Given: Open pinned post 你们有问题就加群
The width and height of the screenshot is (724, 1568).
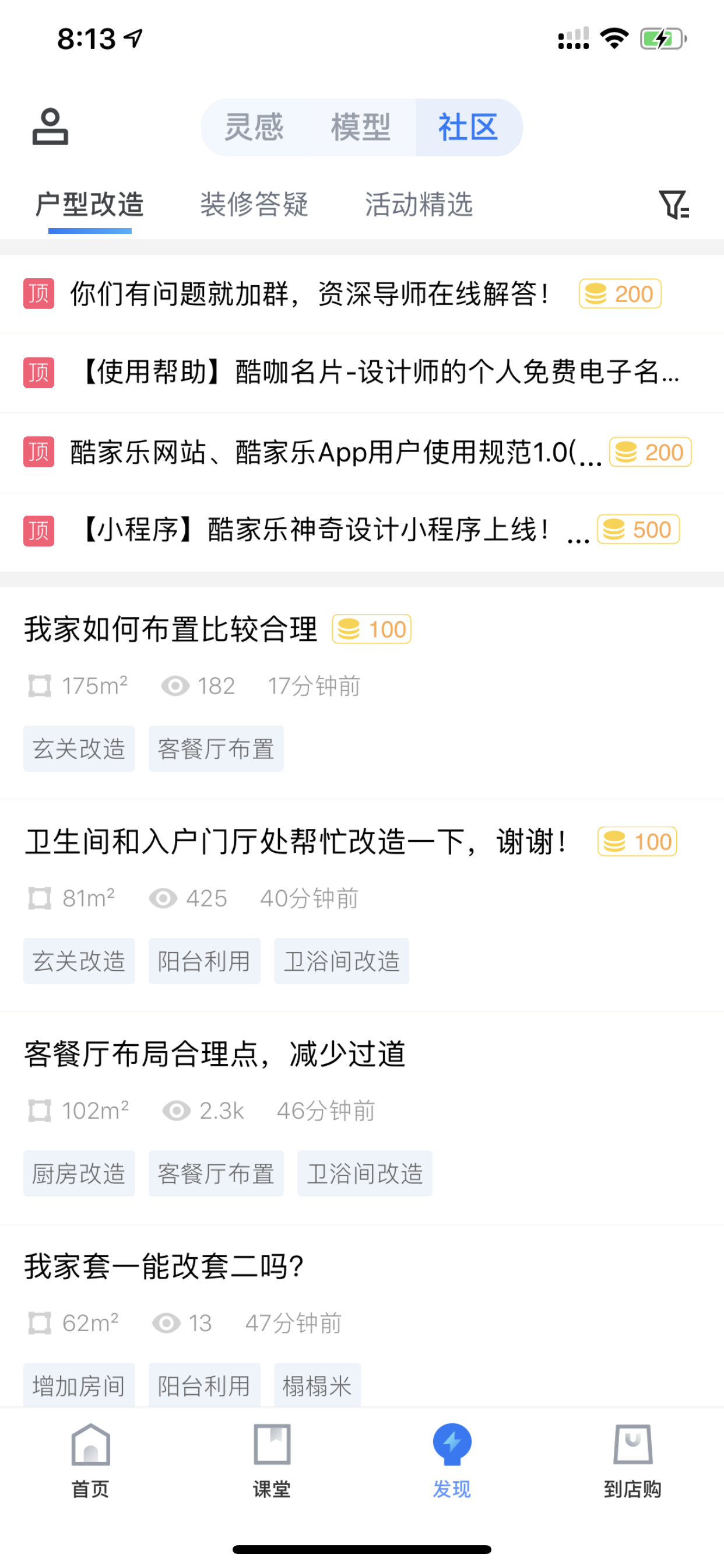Looking at the screenshot, I should 362,294.
